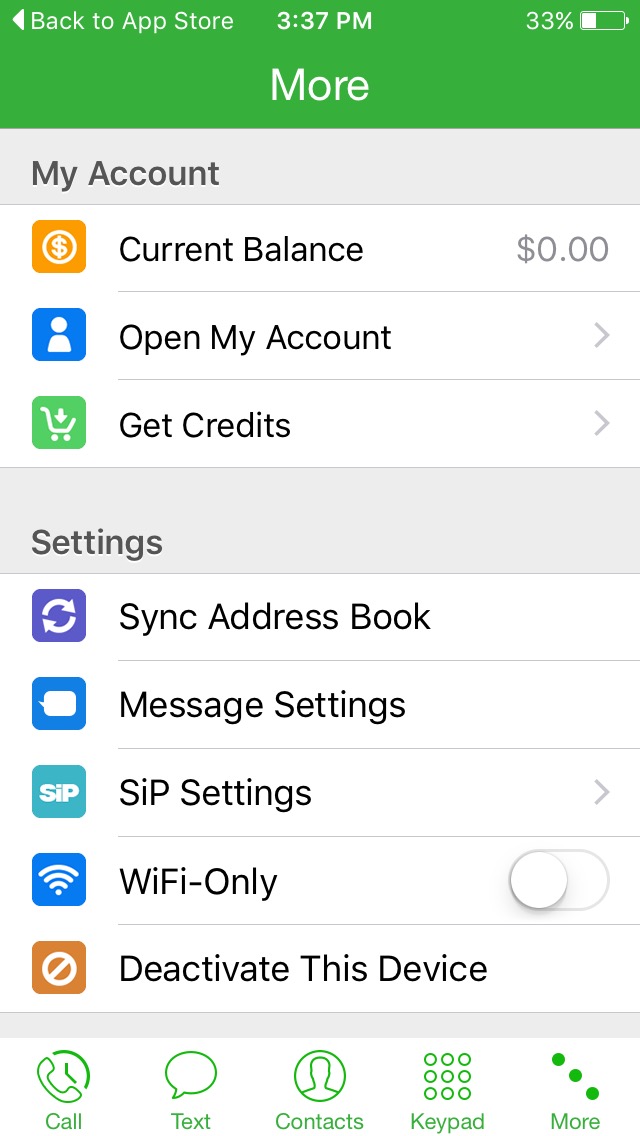Open My Account page
The image size is (640, 1136).
click(x=320, y=337)
